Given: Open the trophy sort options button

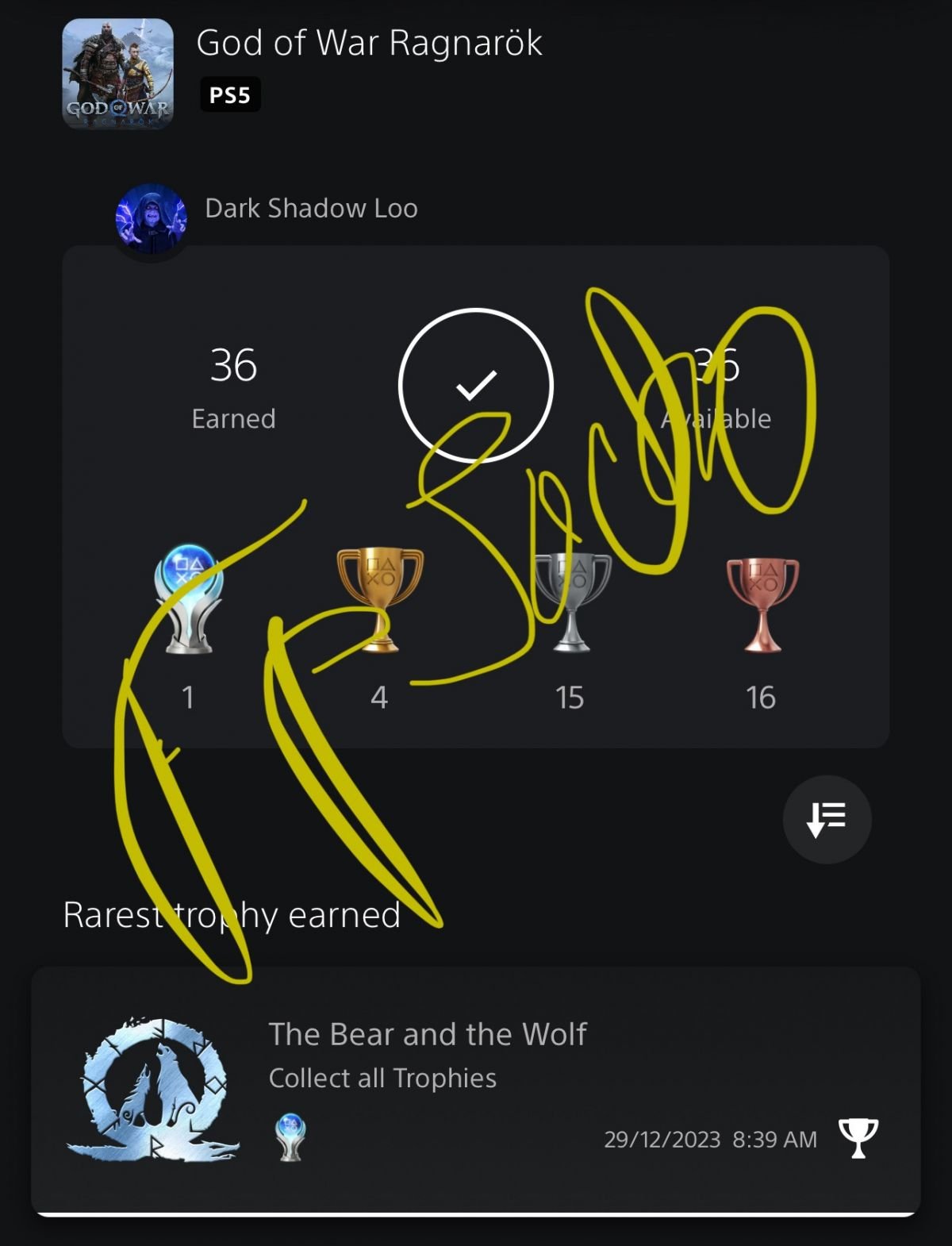Looking at the screenshot, I should point(827,819).
